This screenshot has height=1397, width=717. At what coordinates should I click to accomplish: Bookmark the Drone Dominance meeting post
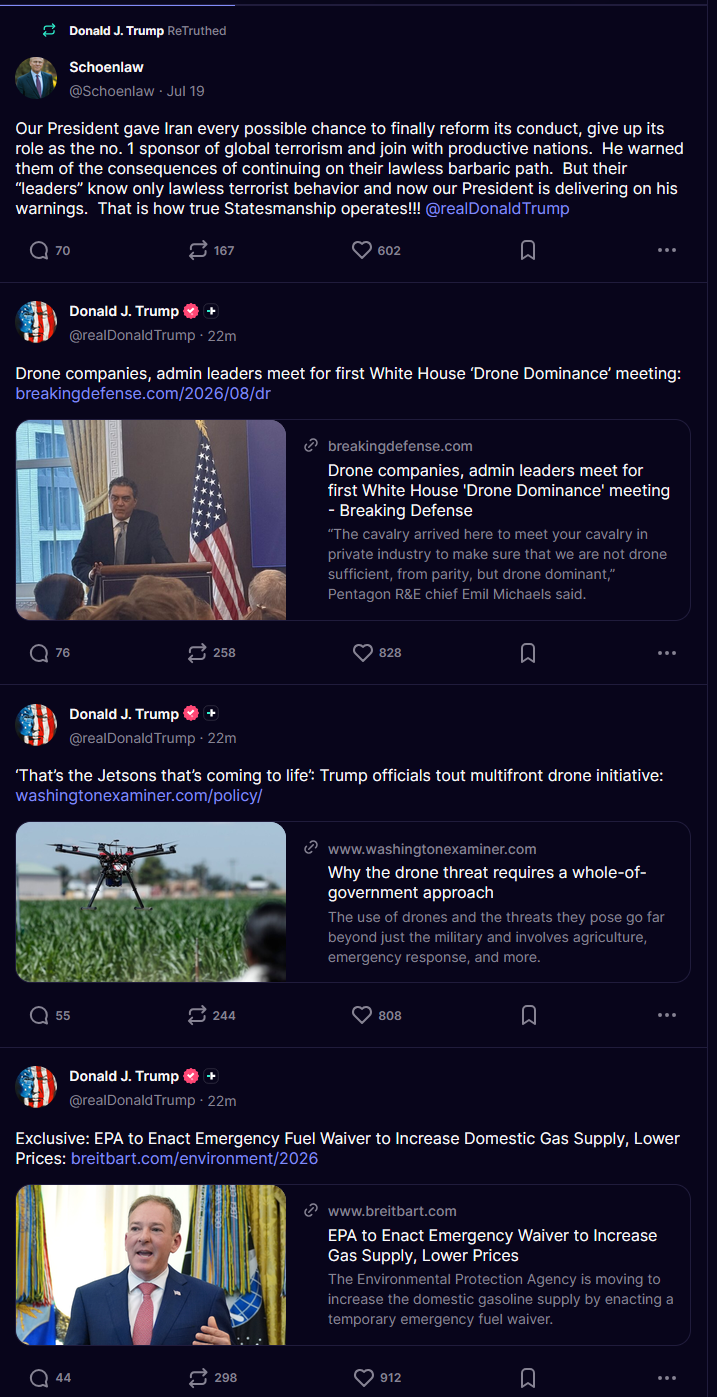[x=528, y=653]
